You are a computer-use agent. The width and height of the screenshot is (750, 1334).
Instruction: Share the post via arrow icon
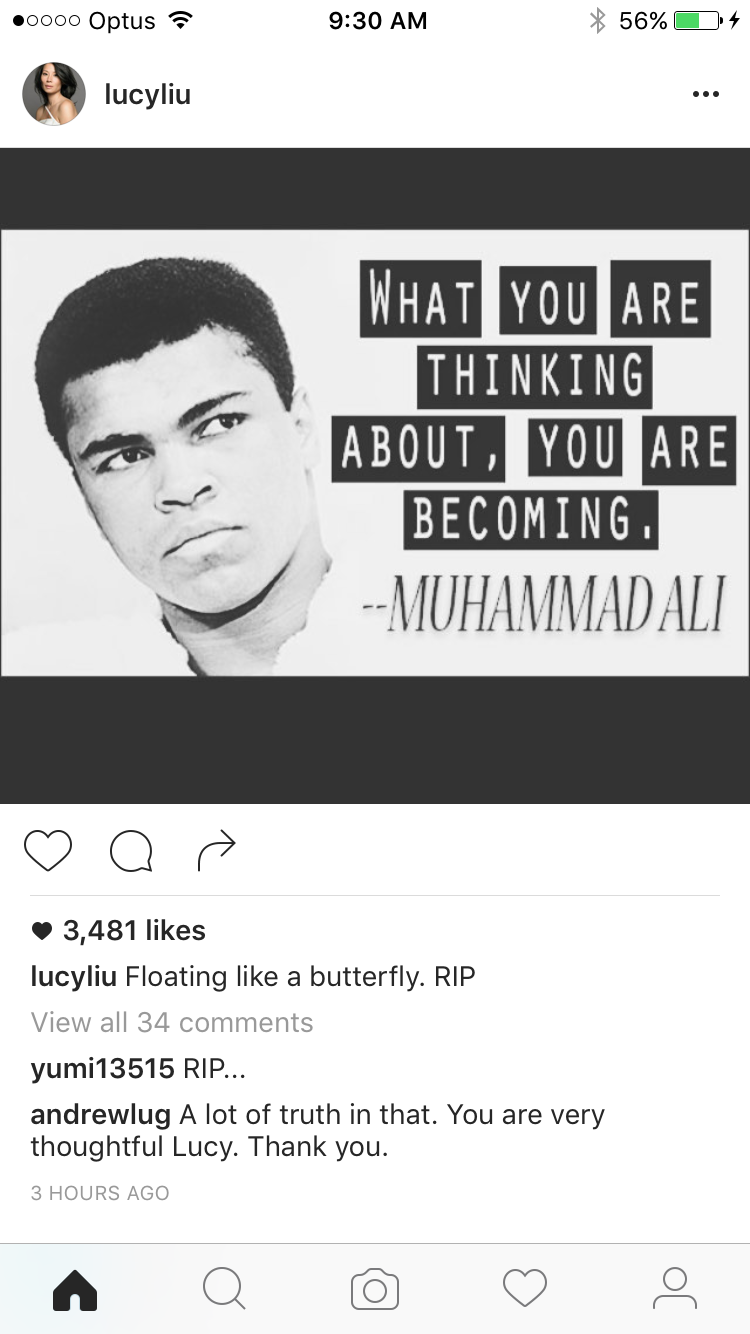216,850
